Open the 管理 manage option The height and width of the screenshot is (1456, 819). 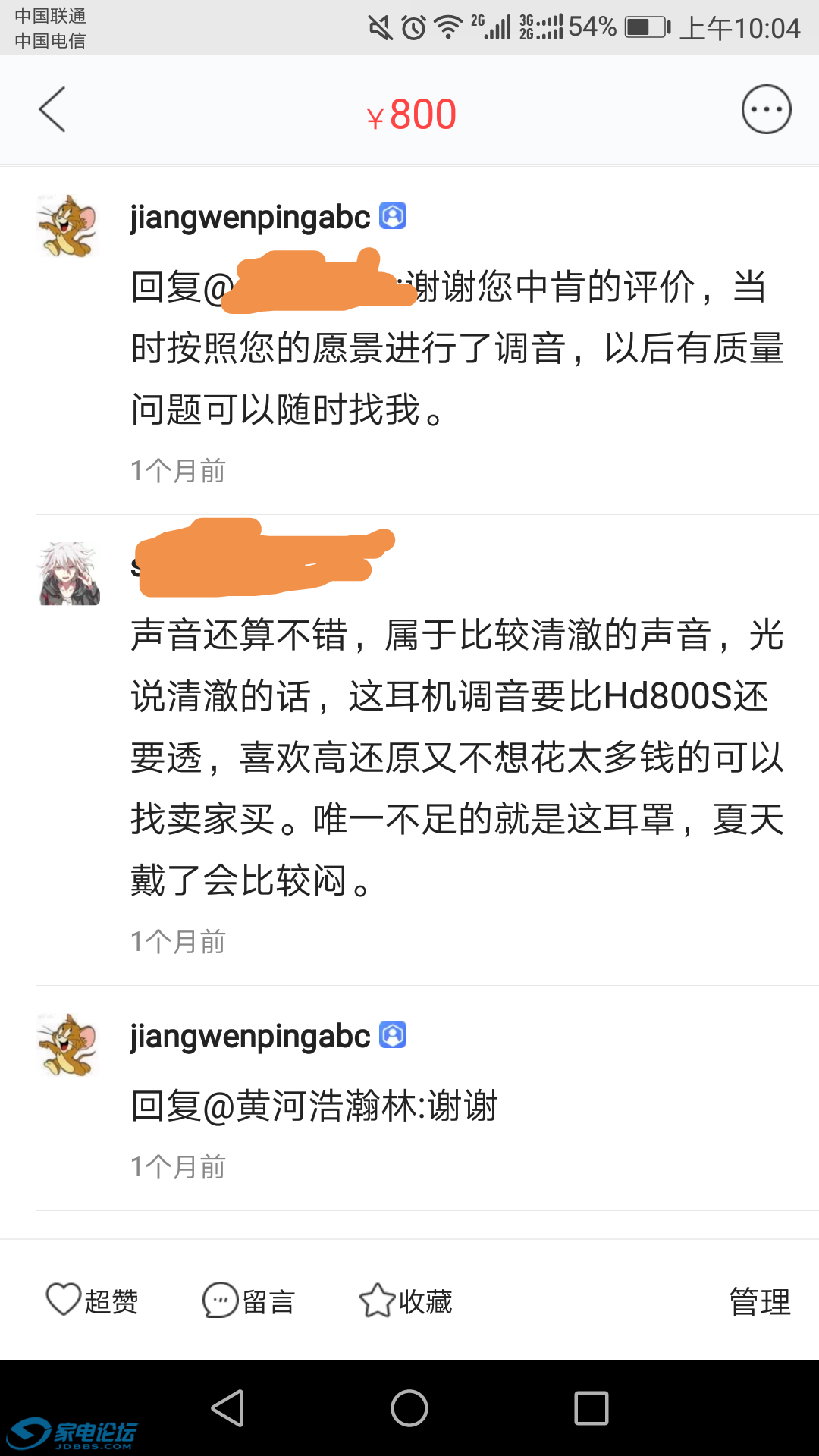click(x=759, y=1301)
